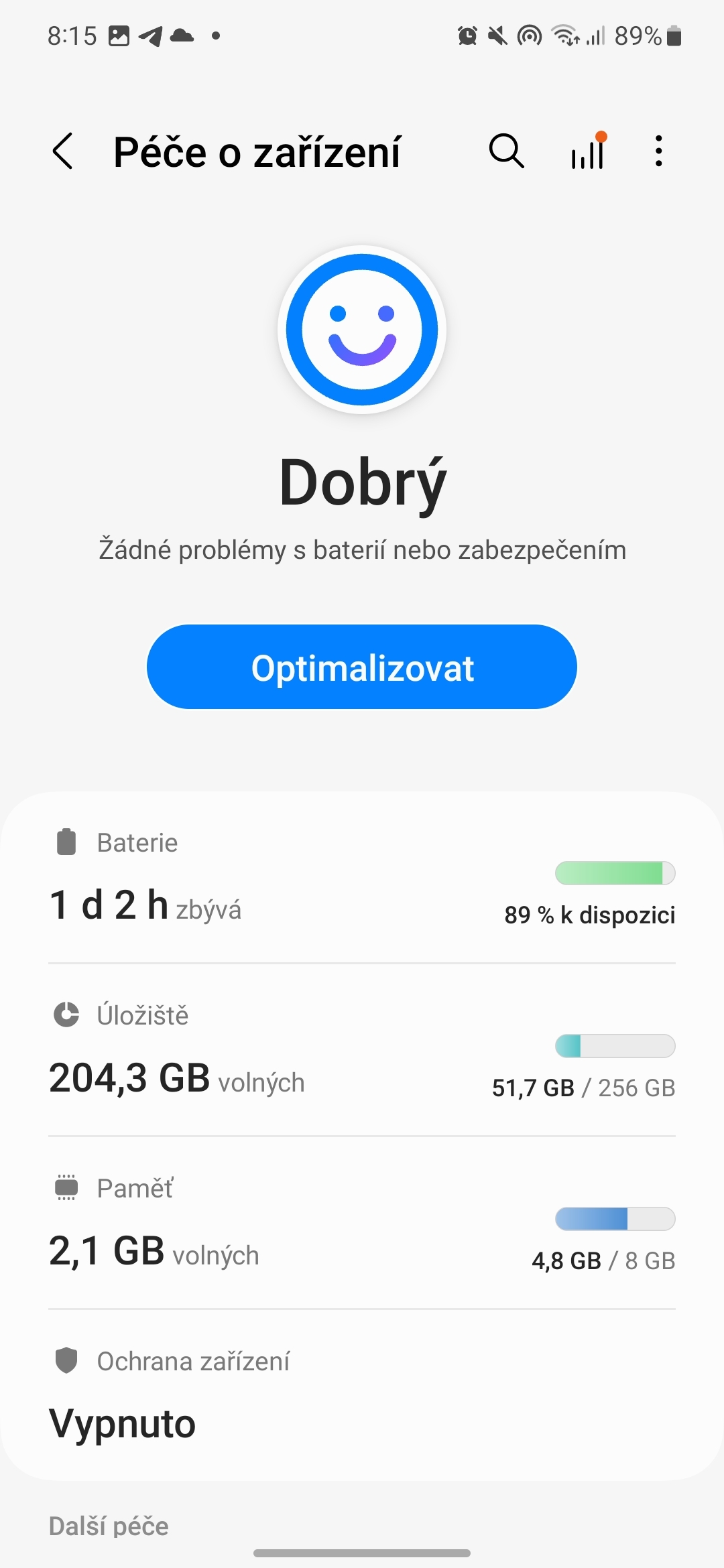Open the diagnostics bar chart icon
The height and width of the screenshot is (1568, 724).
(588, 151)
